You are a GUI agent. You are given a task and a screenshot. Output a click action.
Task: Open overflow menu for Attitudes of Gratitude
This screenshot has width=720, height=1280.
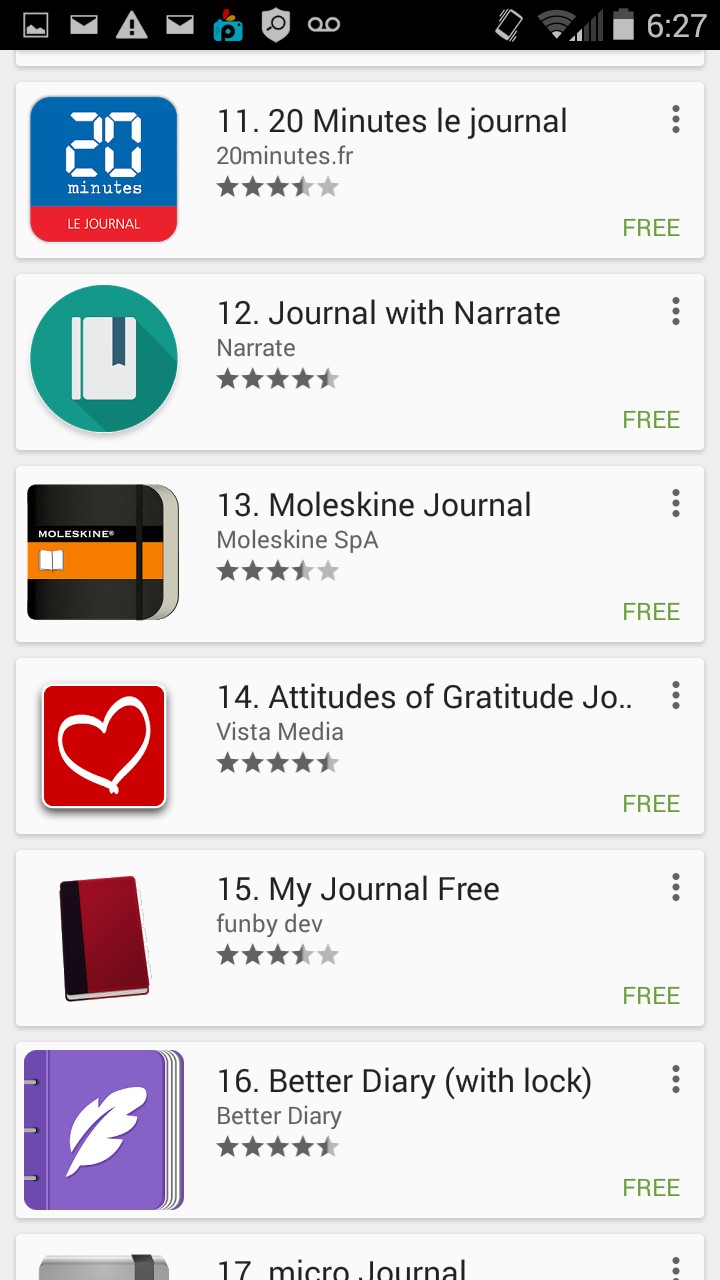pos(676,696)
